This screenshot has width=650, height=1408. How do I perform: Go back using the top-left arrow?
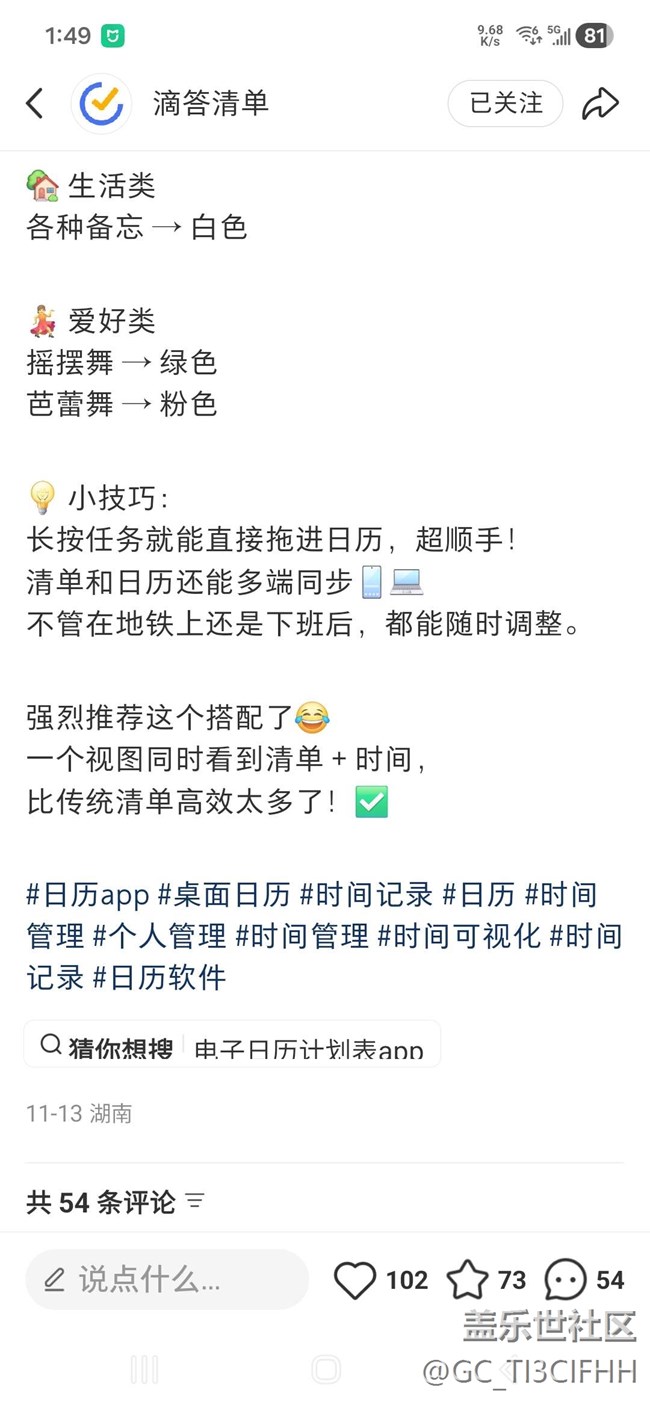(x=35, y=103)
